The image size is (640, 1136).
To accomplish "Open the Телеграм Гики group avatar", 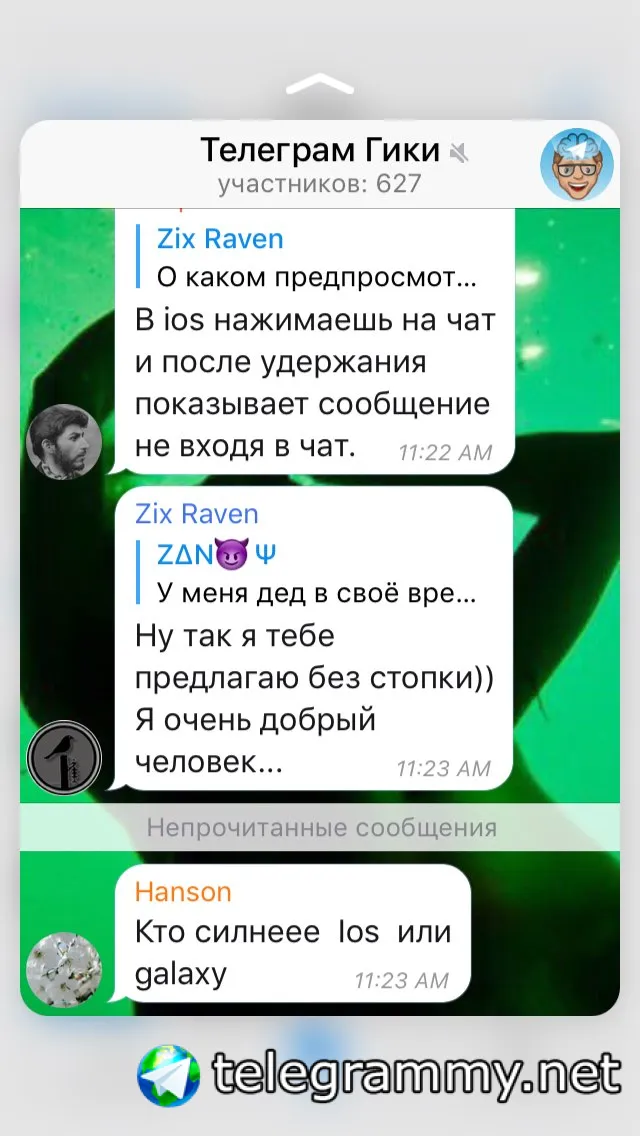I will click(x=576, y=165).
